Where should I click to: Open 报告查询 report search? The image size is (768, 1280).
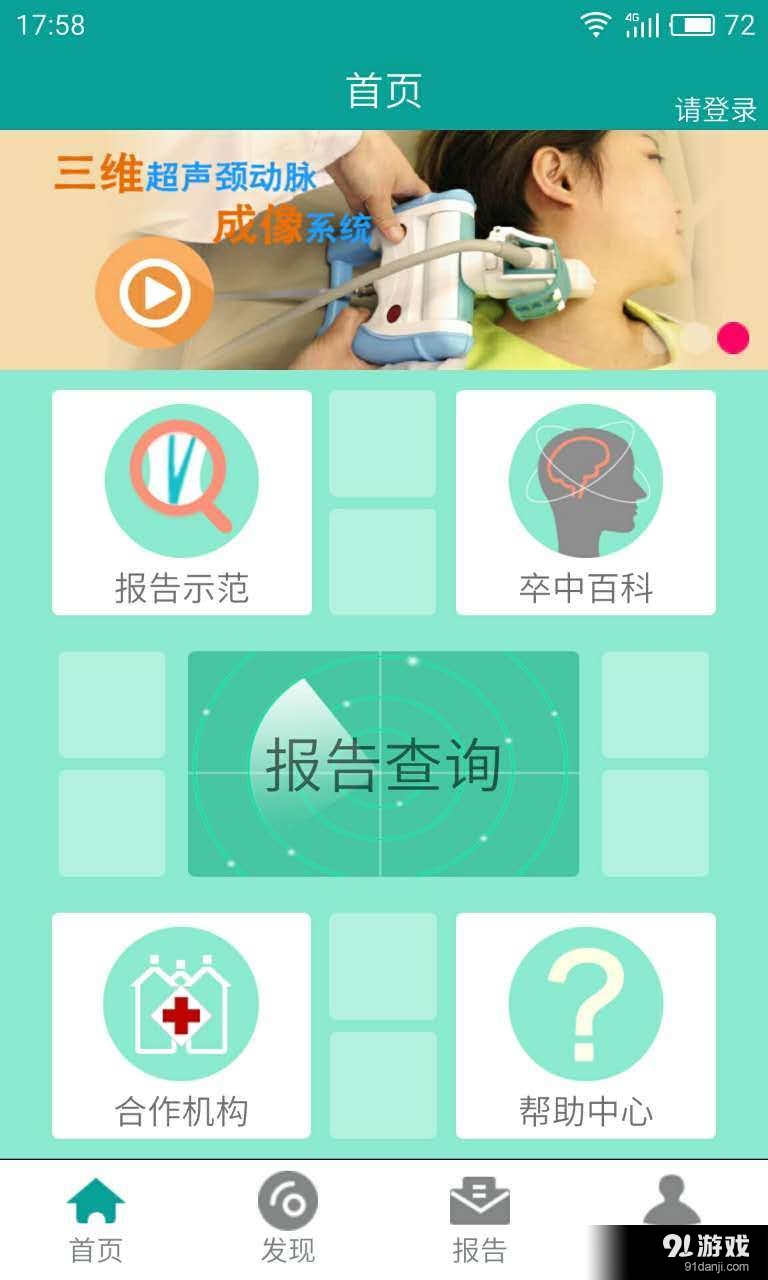click(384, 766)
